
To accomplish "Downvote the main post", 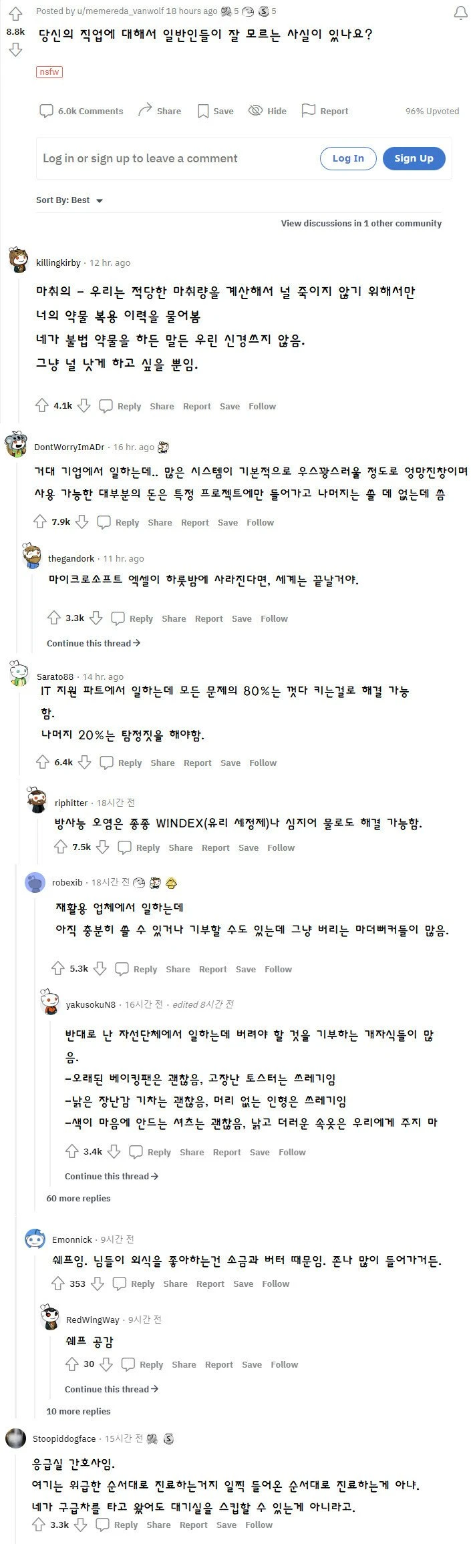I will (15, 50).
